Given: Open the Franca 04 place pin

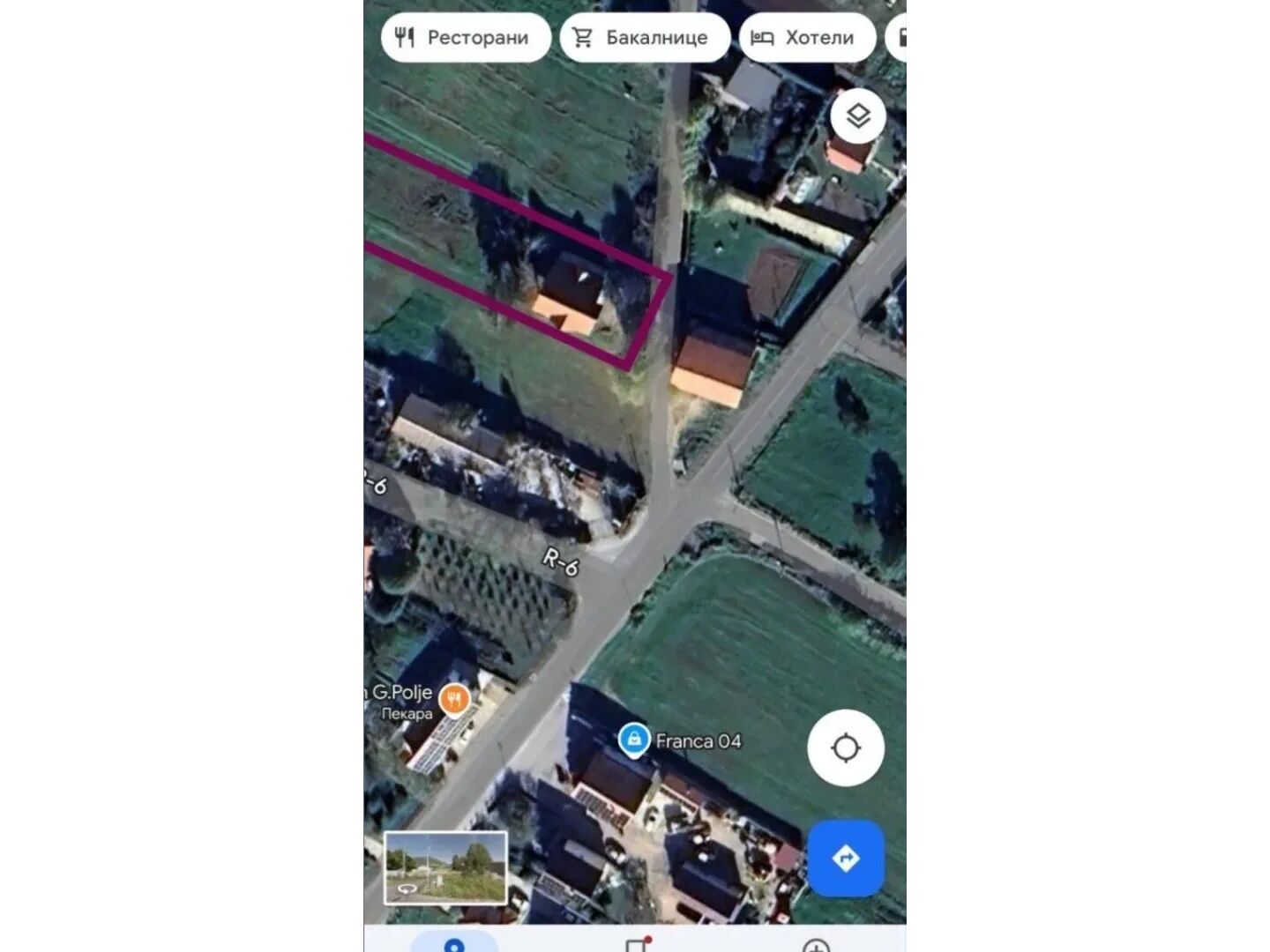Looking at the screenshot, I should 634,740.
